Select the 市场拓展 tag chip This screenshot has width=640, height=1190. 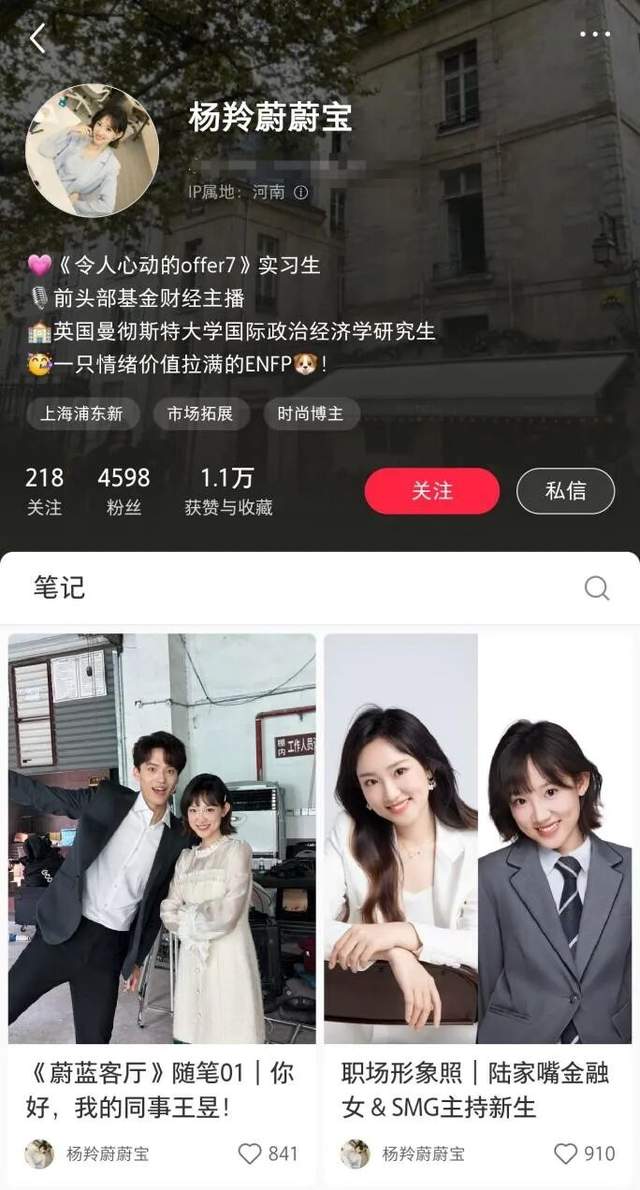click(x=200, y=413)
